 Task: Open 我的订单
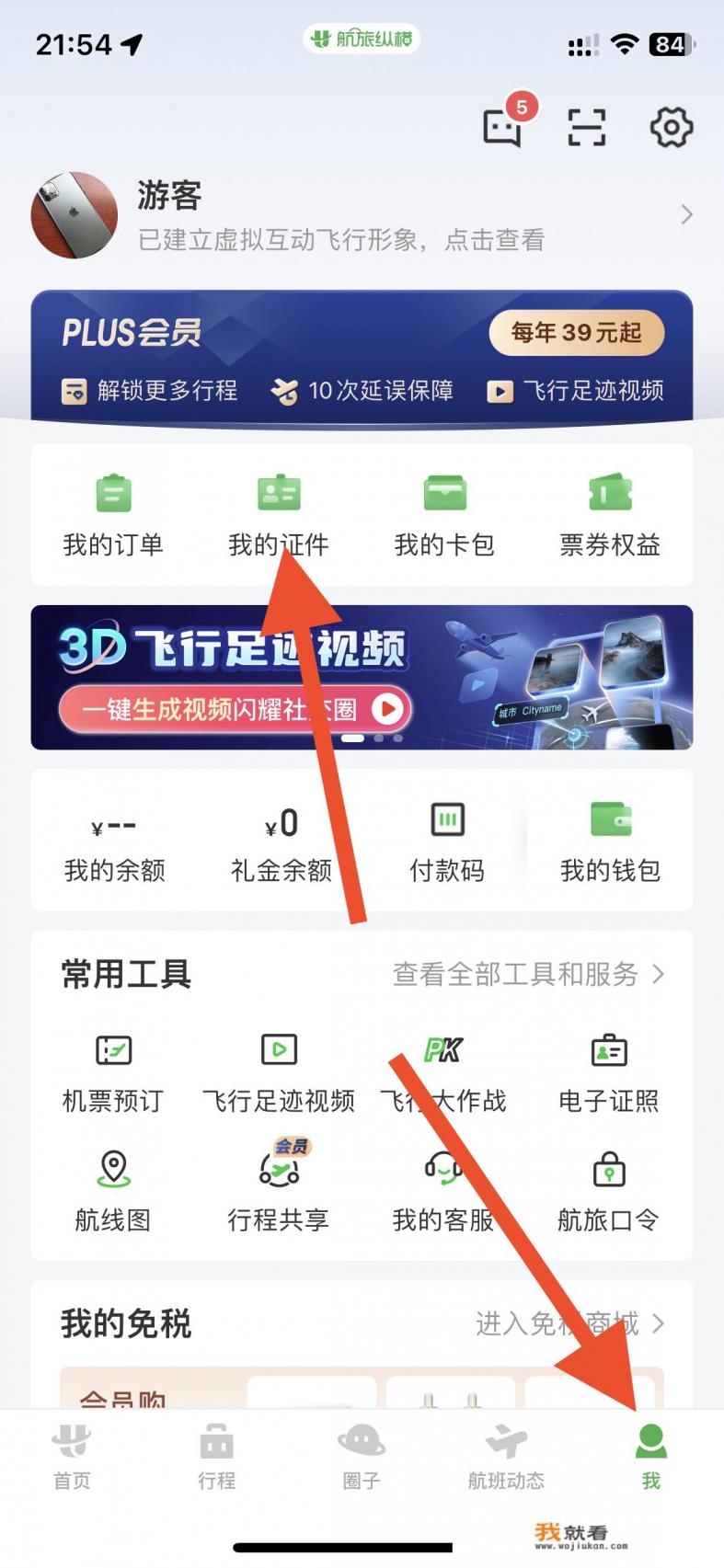(113, 515)
